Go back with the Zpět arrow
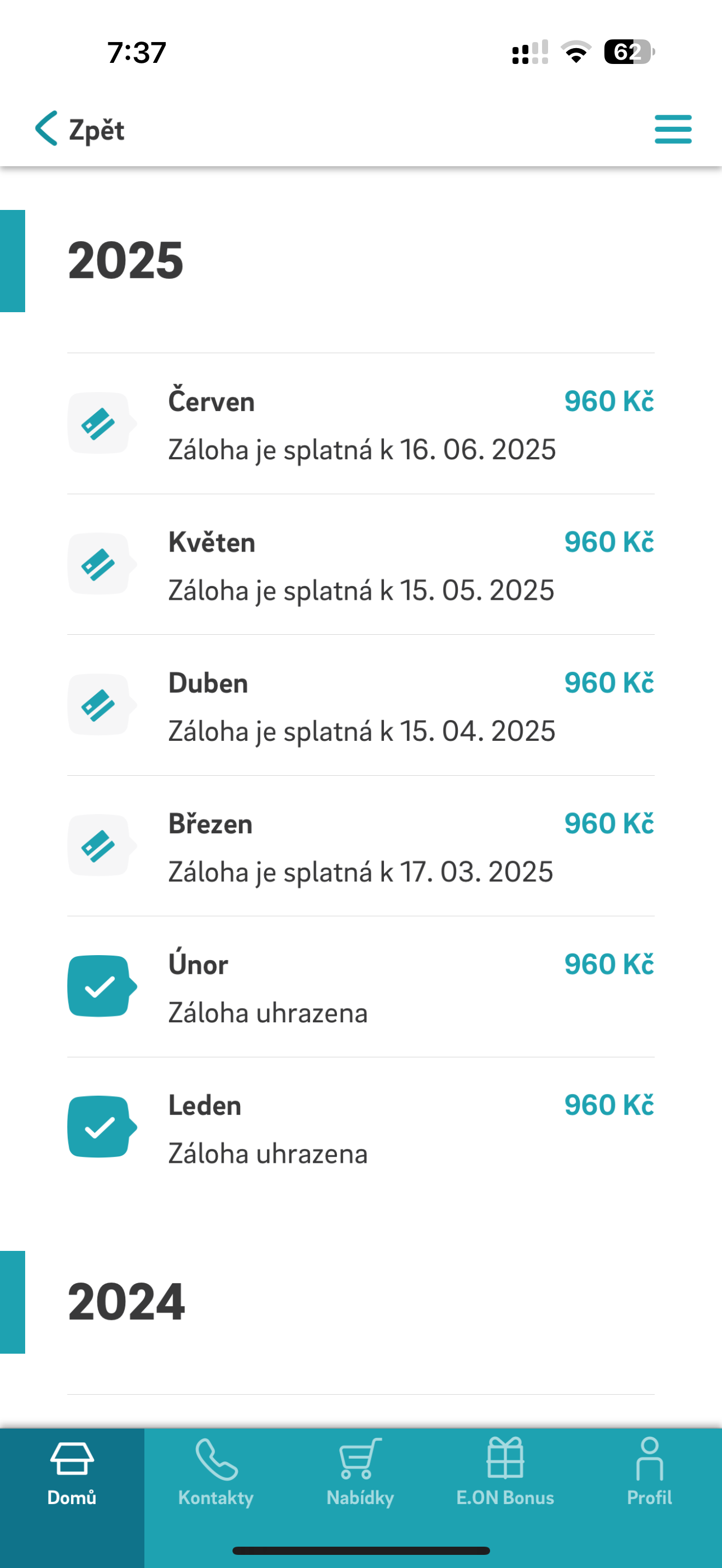Viewport: 722px width, 1568px height. [80, 129]
